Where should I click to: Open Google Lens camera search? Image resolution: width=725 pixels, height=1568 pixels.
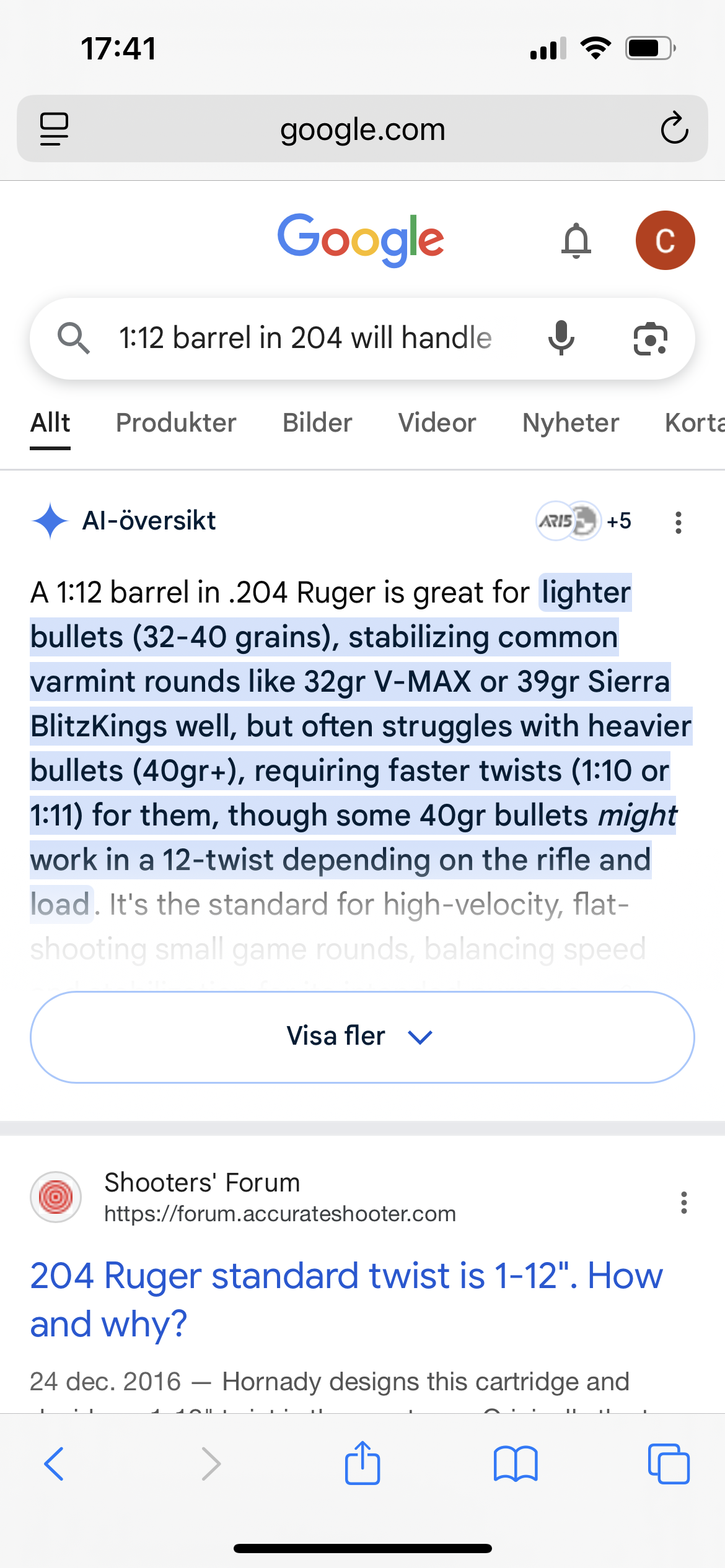pyautogui.click(x=650, y=339)
